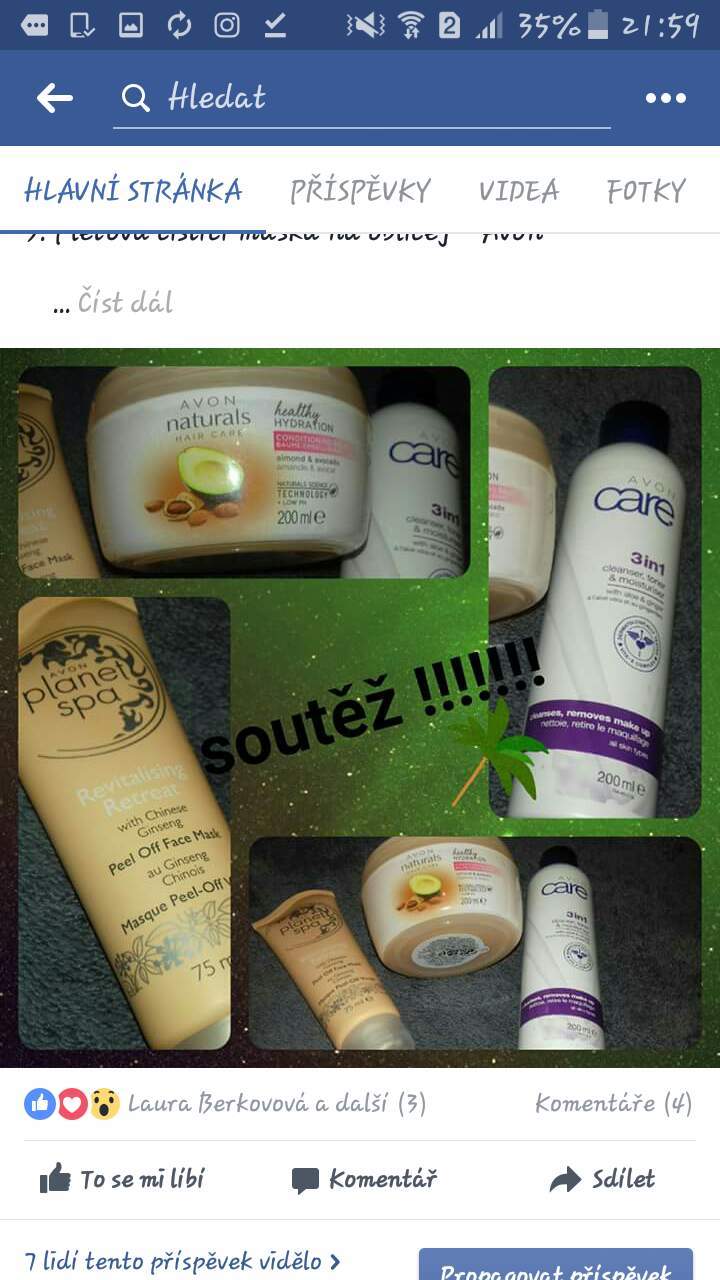Switch to the Příspěvky tab
The image size is (720, 1280).
coord(360,190)
